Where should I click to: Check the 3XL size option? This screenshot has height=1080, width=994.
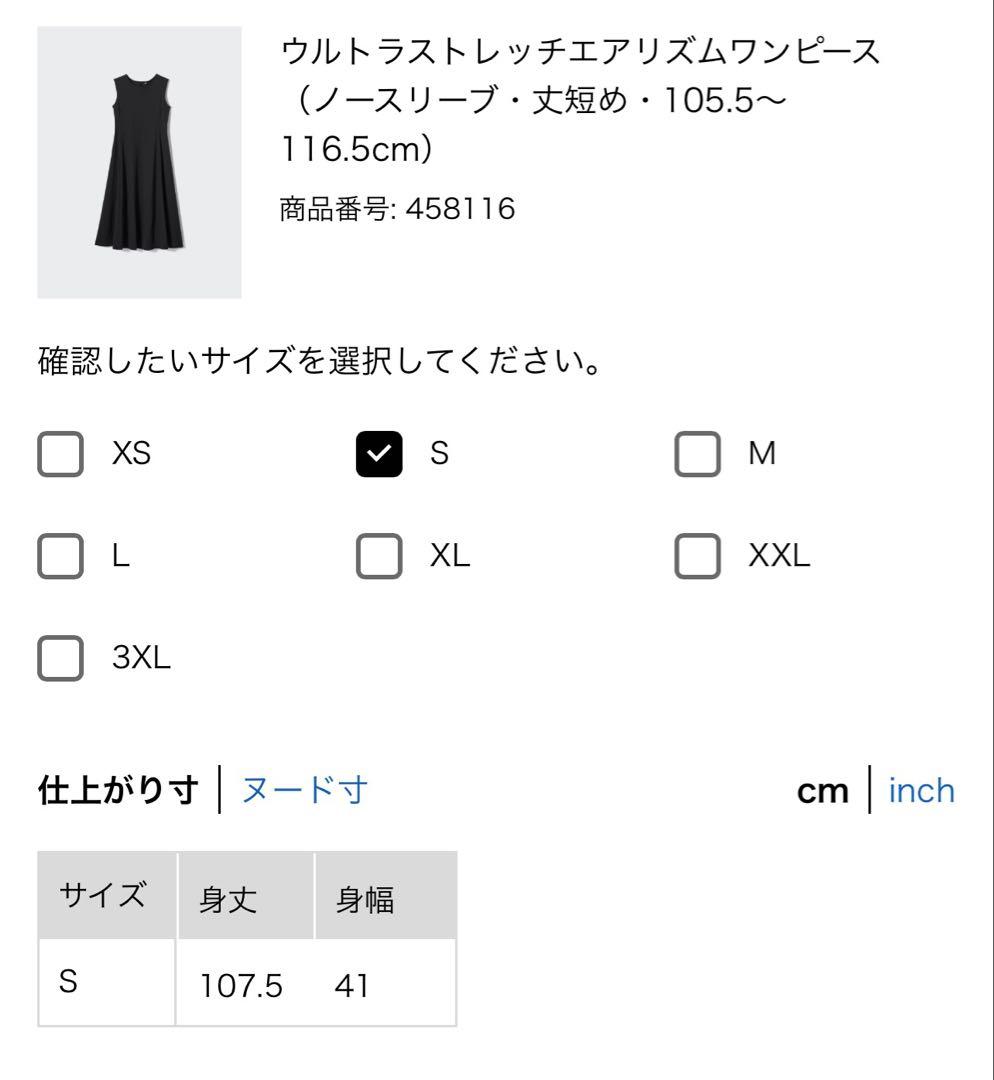pyautogui.click(x=61, y=658)
